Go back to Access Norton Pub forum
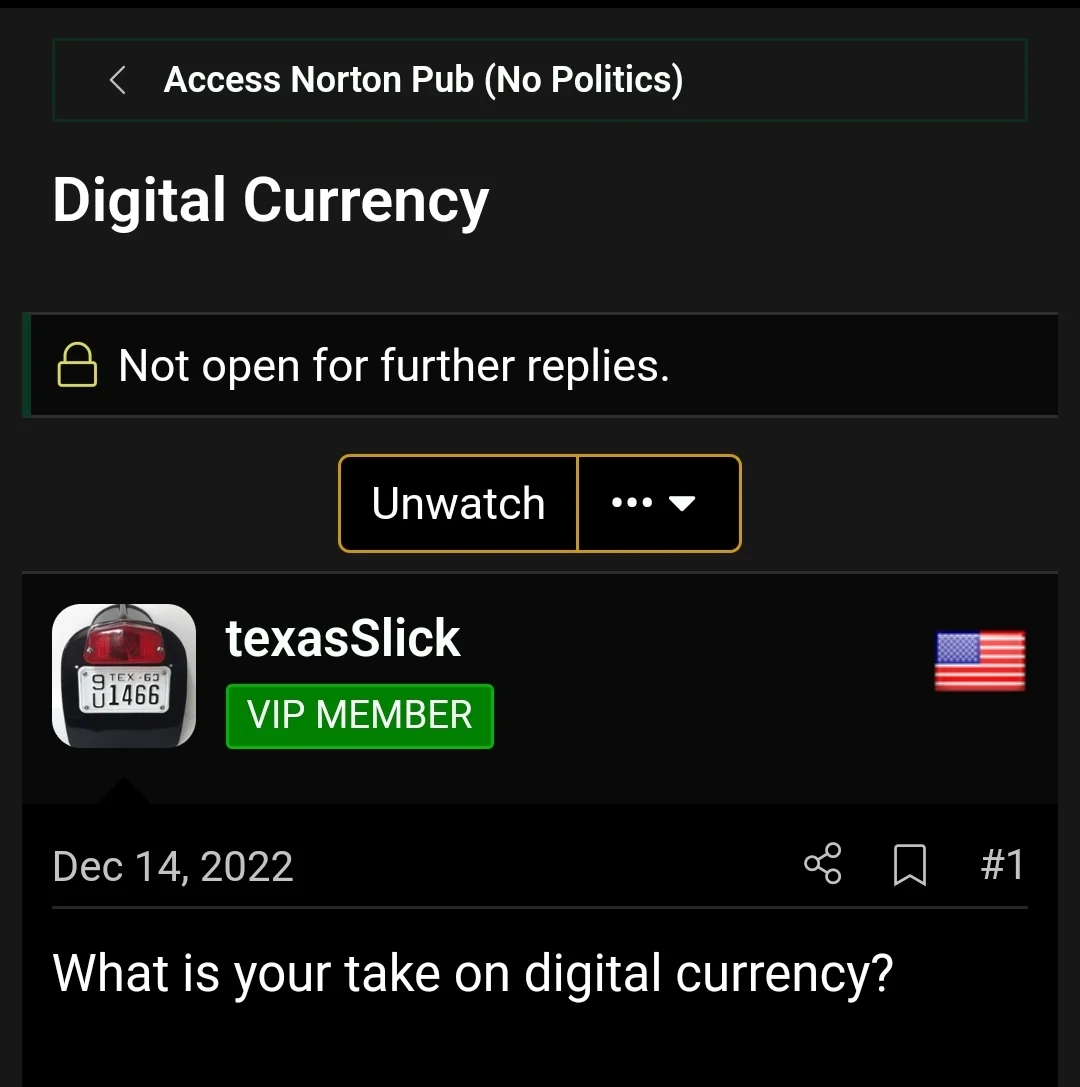Viewport: 1080px width, 1087px height. 422,80
